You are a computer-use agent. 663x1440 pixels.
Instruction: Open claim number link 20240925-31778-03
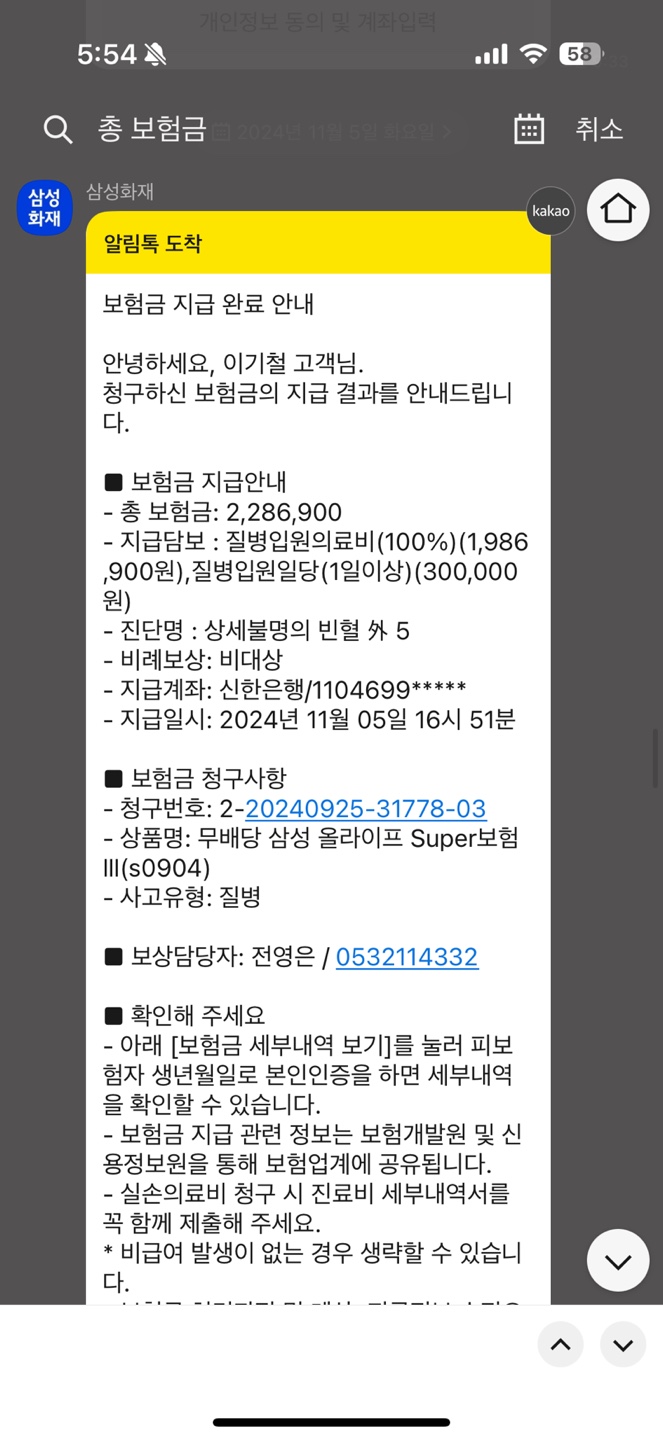coord(365,809)
